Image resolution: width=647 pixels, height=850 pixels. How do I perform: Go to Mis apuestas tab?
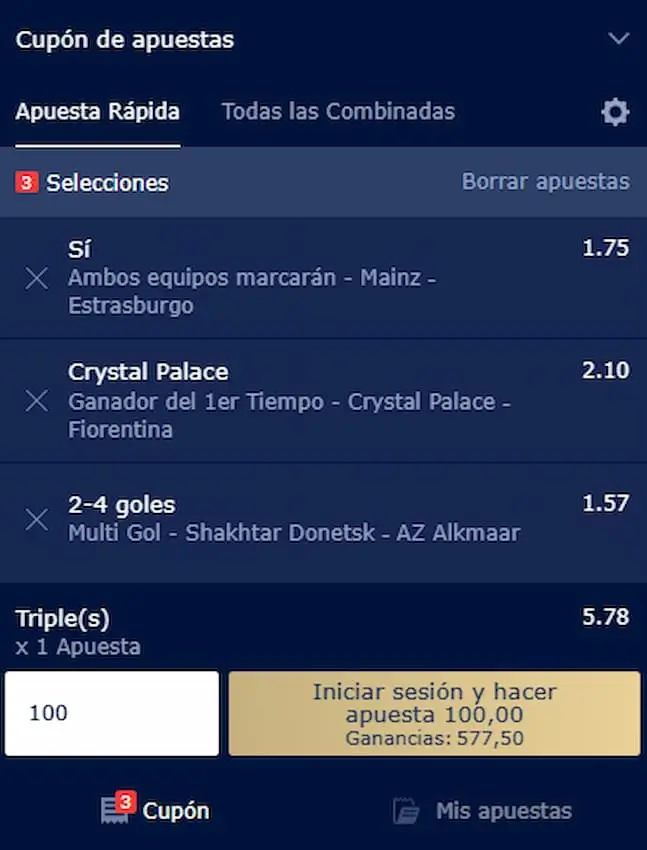click(x=482, y=810)
